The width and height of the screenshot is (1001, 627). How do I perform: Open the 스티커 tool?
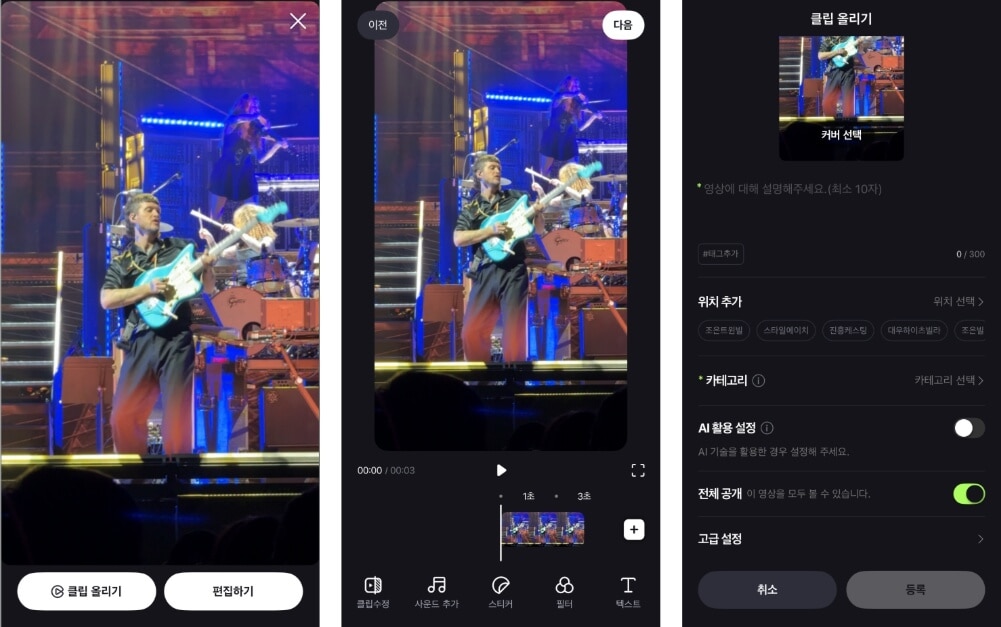coord(501,592)
